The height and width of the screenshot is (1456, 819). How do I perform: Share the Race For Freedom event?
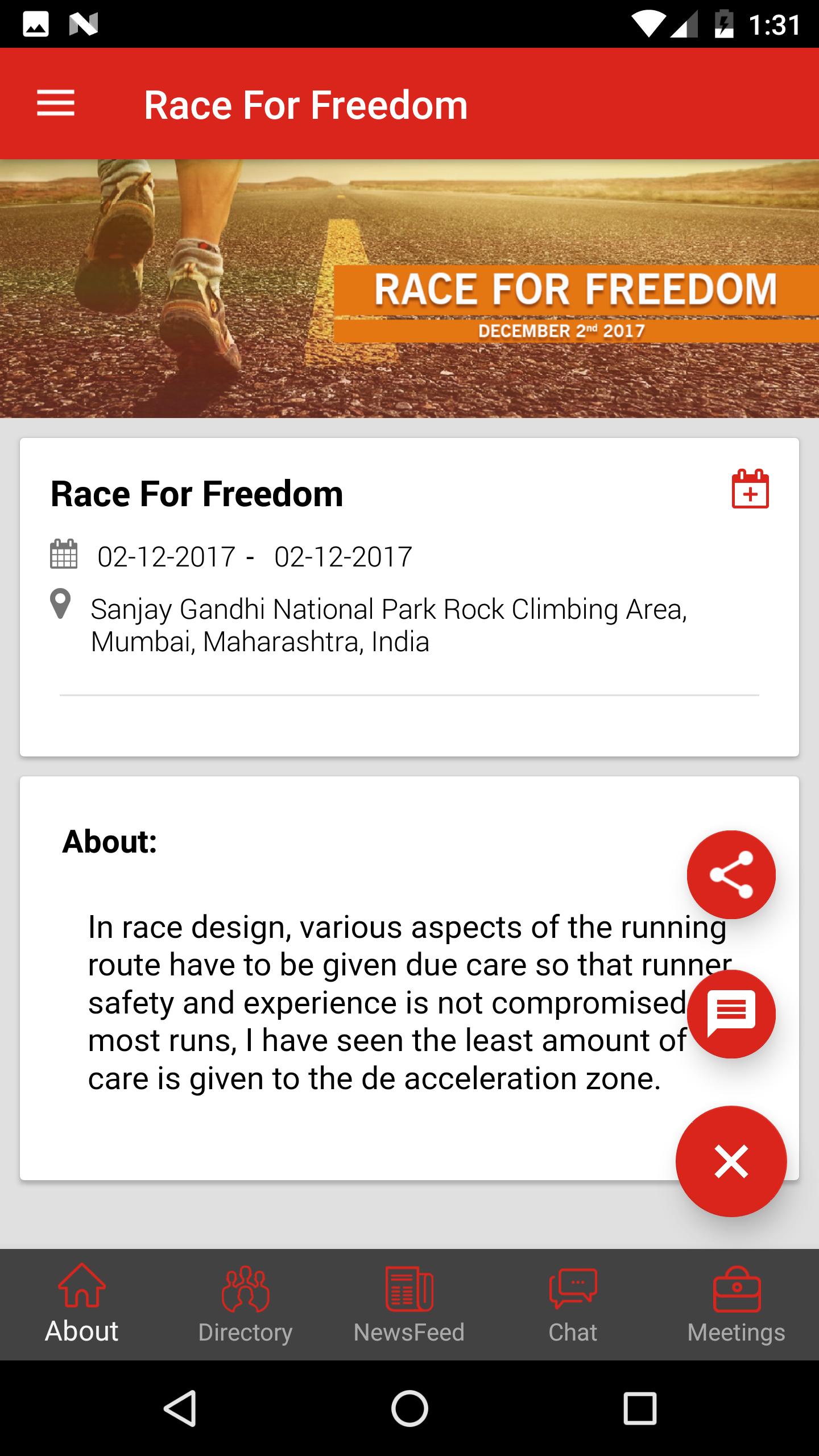(731, 874)
